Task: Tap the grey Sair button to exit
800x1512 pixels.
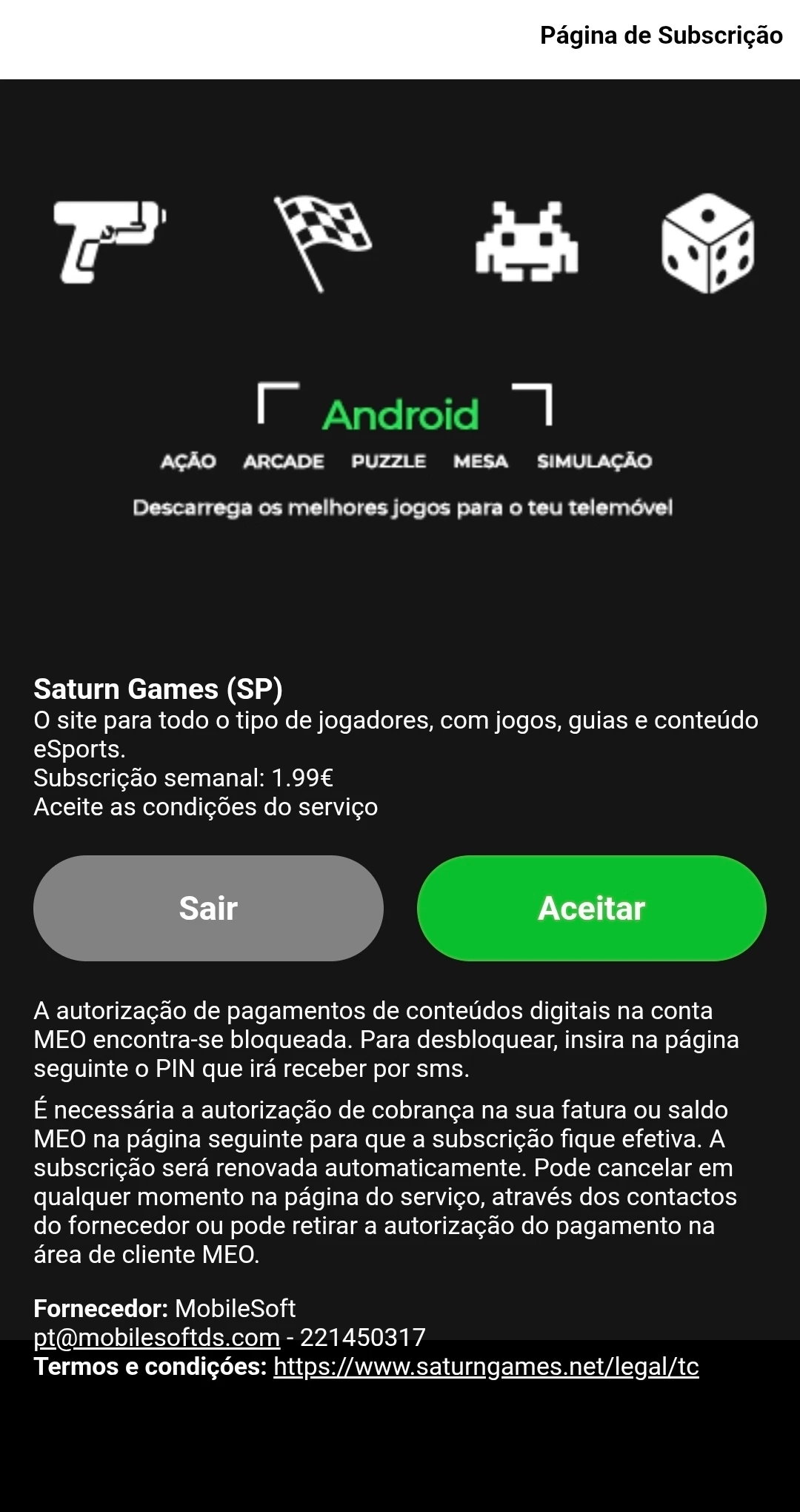Action: coord(208,908)
